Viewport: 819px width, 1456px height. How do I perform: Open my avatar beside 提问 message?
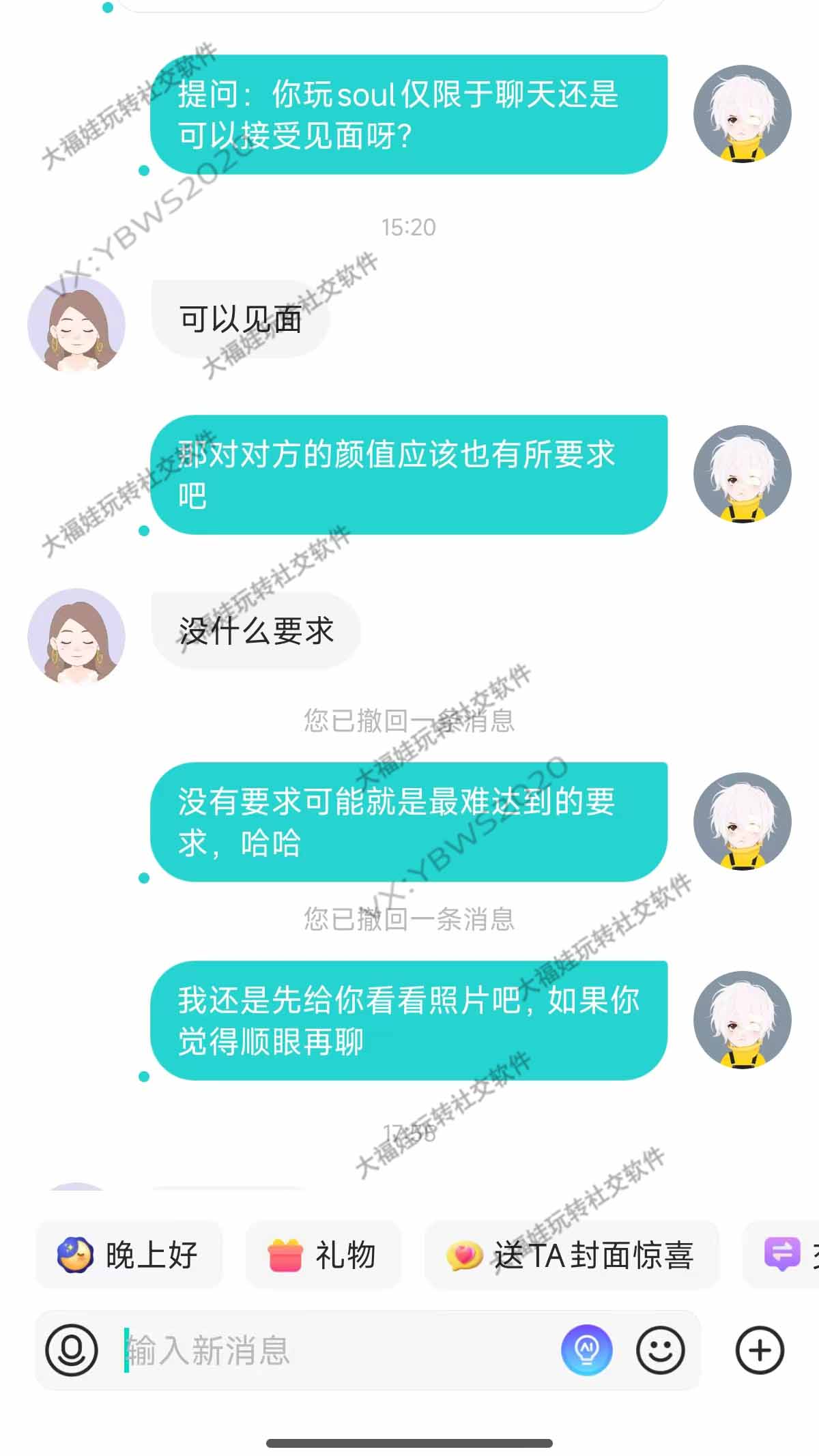(x=742, y=114)
